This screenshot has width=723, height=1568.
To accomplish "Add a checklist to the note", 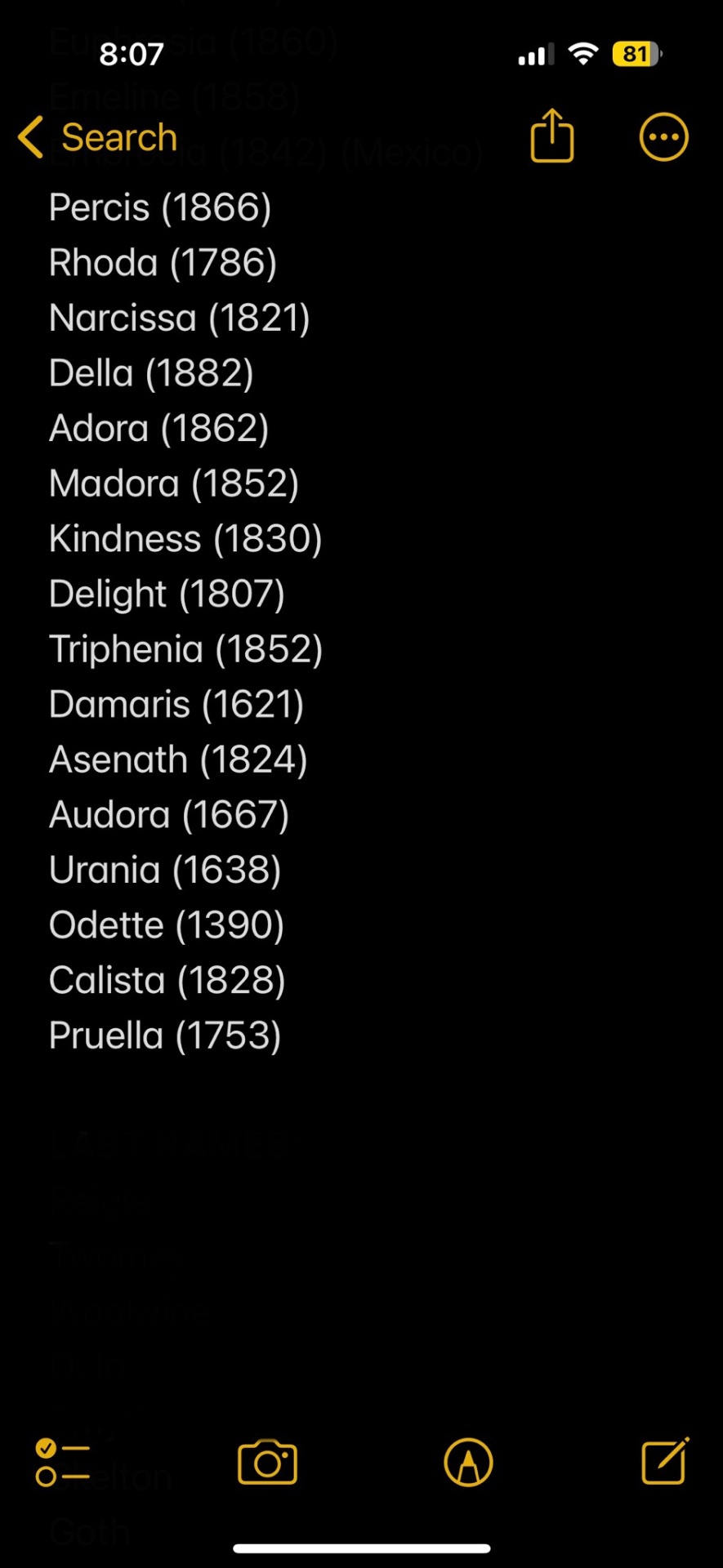I will click(63, 1463).
